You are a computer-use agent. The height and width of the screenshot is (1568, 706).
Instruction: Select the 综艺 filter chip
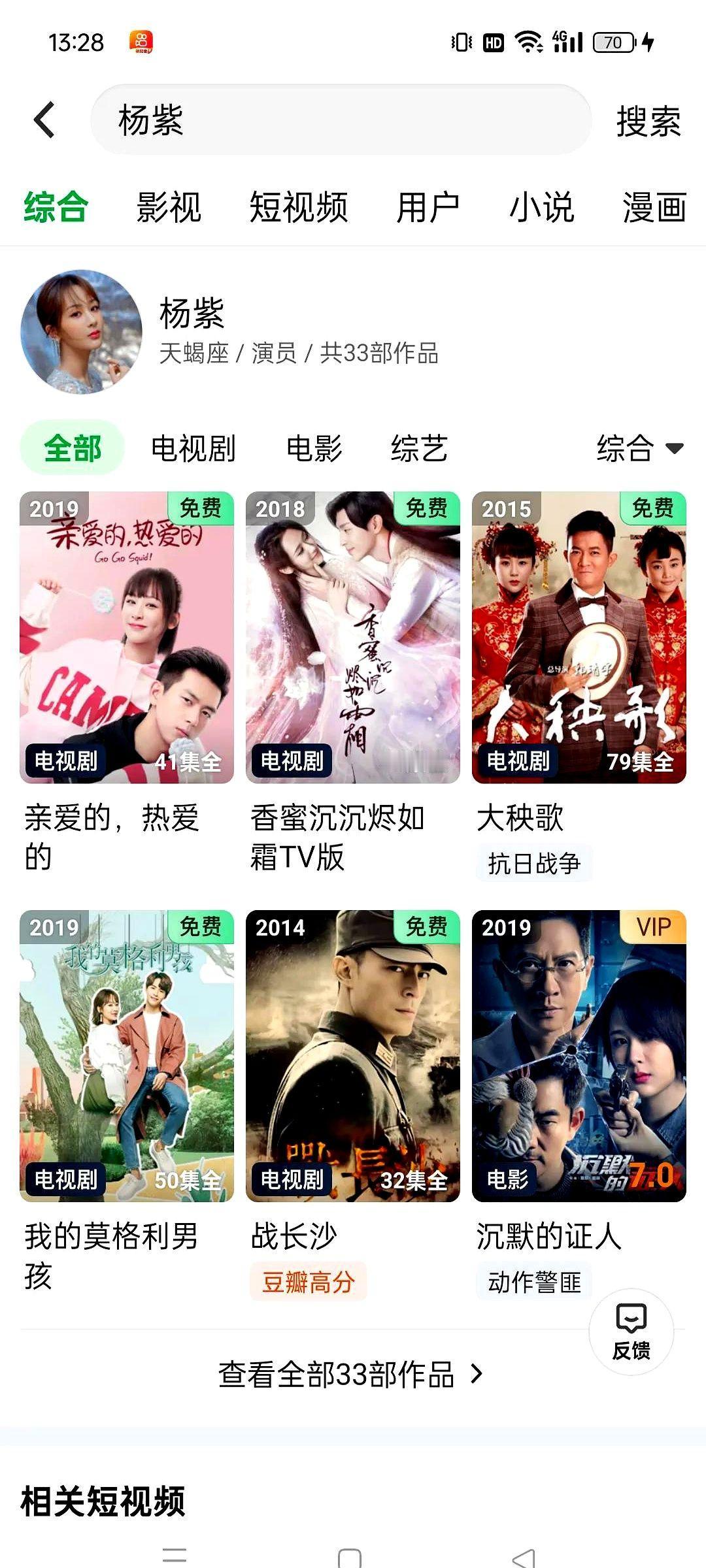pos(418,448)
